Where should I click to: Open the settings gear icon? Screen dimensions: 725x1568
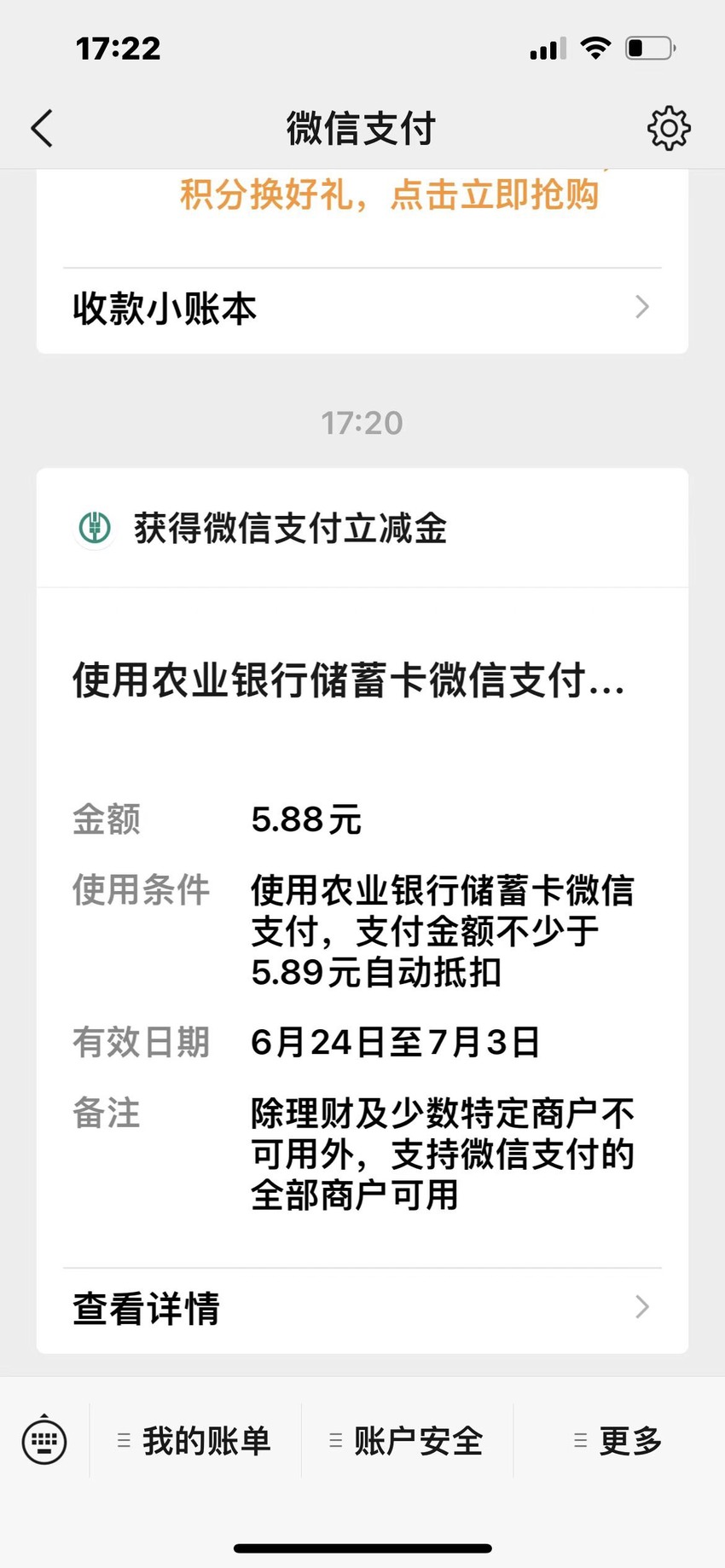(669, 129)
